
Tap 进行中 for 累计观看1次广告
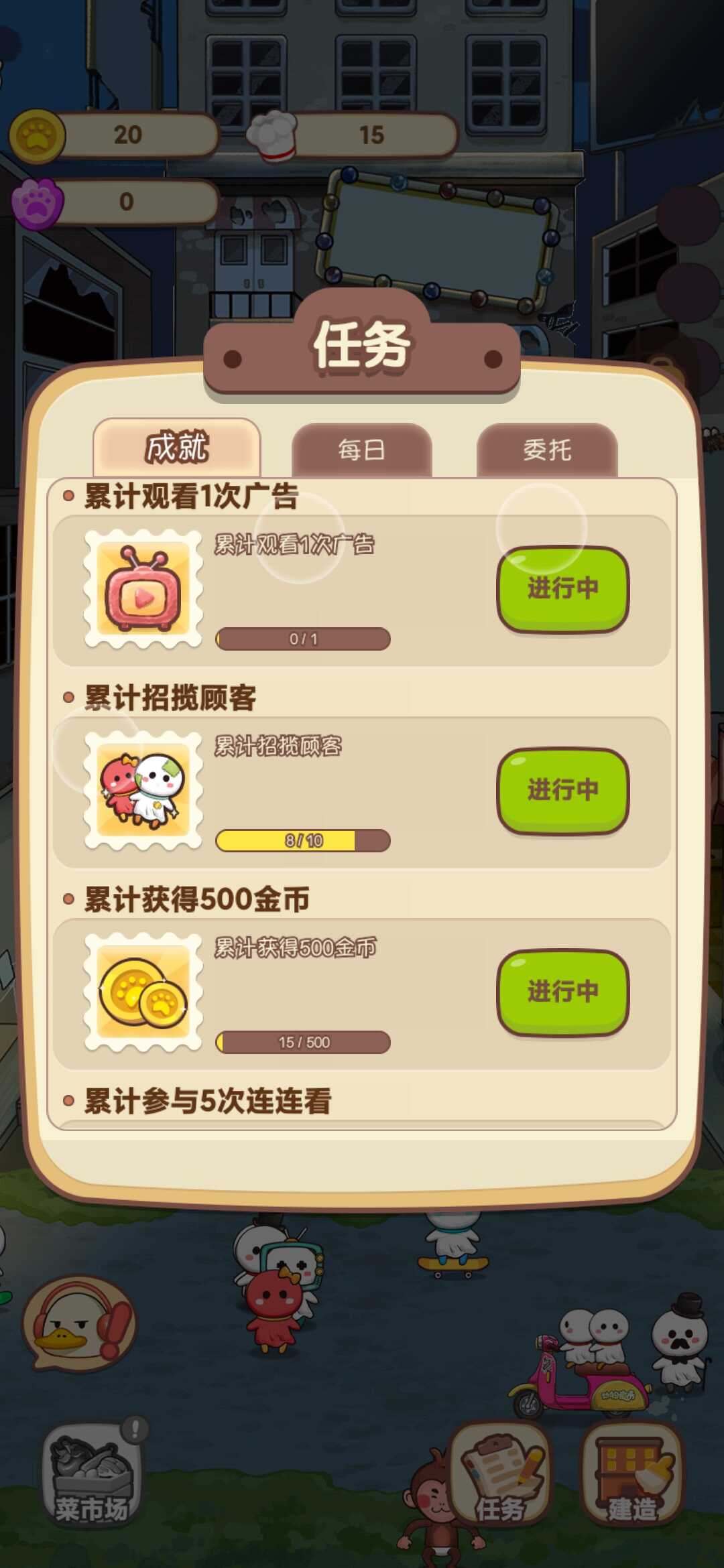562,588
